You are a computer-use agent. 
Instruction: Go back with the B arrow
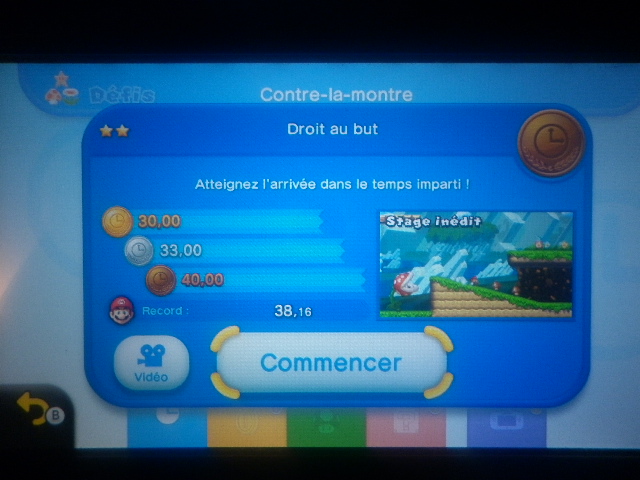click(36, 410)
